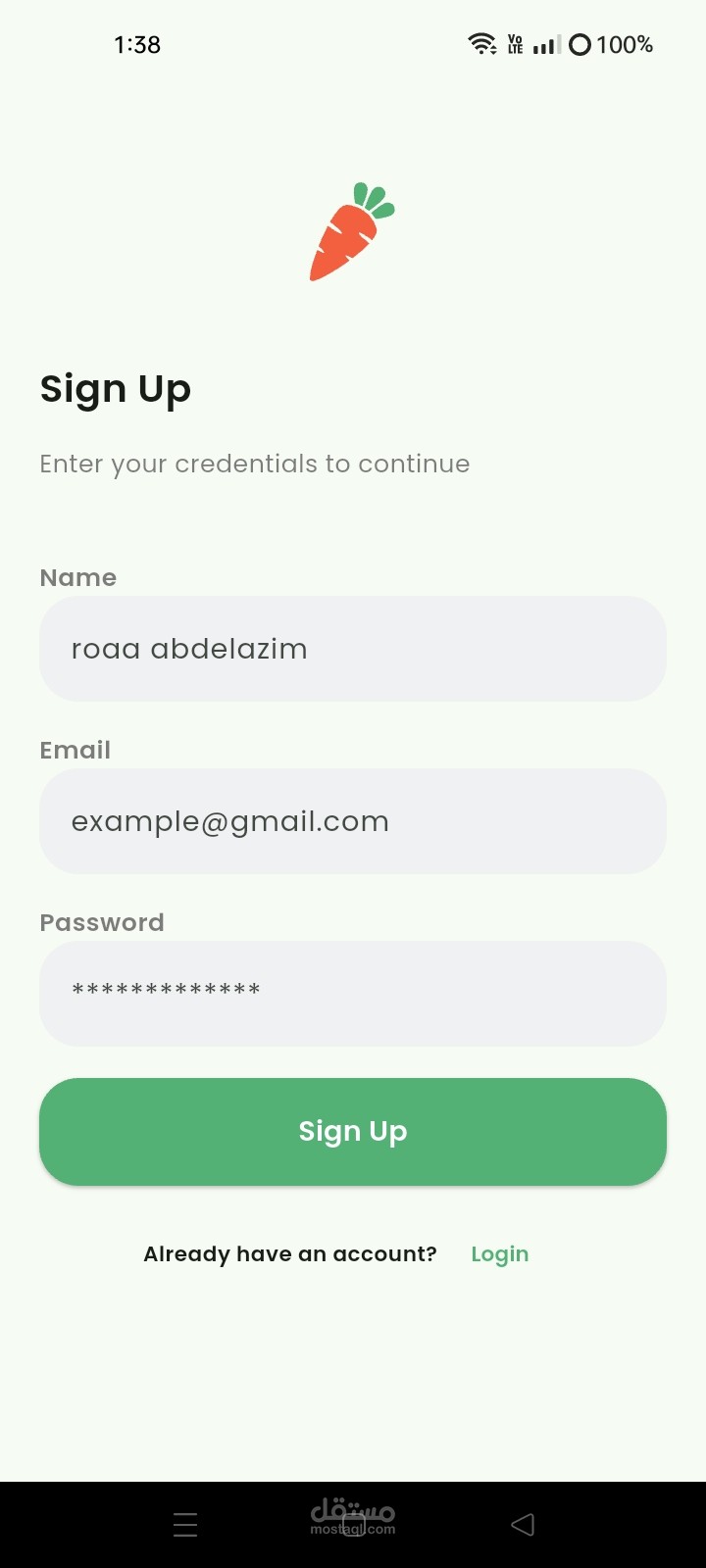The image size is (706, 1568).
Task: Go back with the system back button
Action: coord(523,1524)
